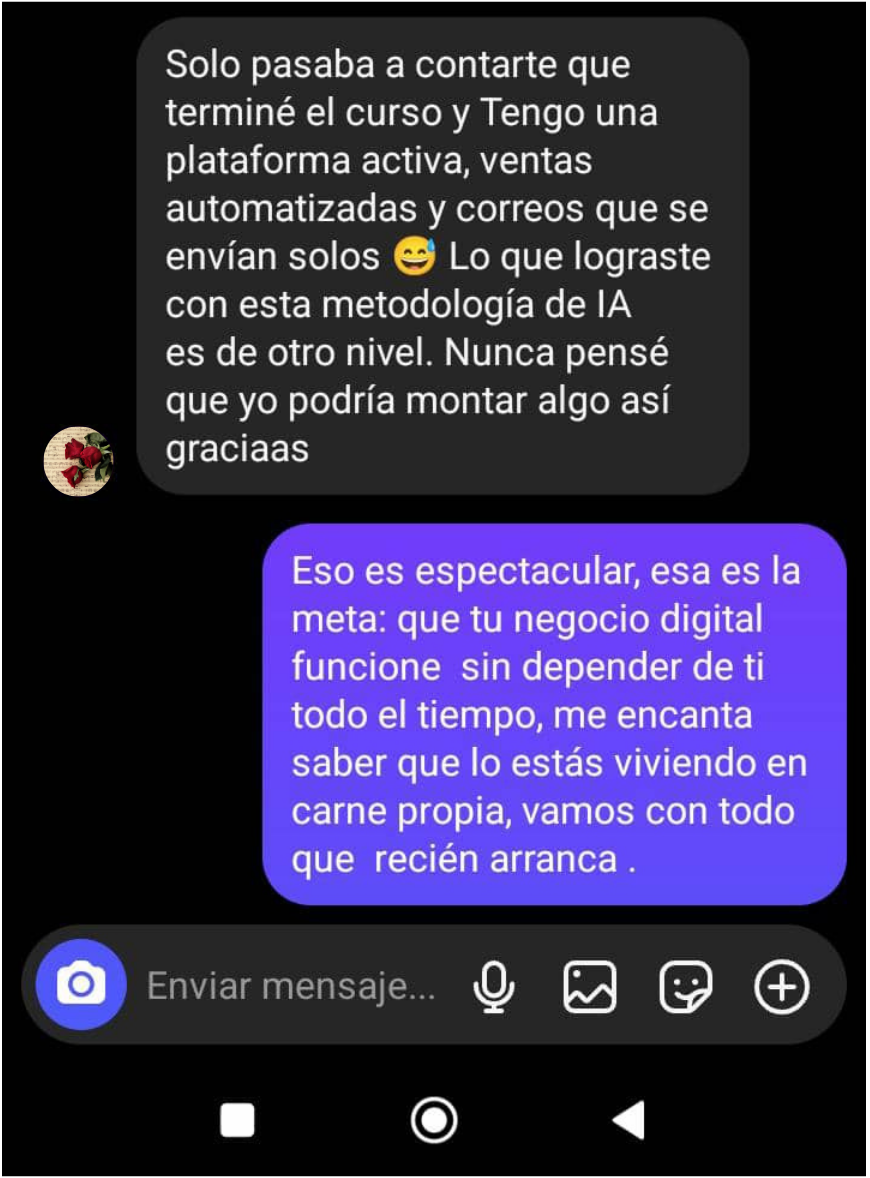The width and height of the screenshot is (870, 1178).
Task: Attach a photo from the gallery
Action: tap(590, 987)
